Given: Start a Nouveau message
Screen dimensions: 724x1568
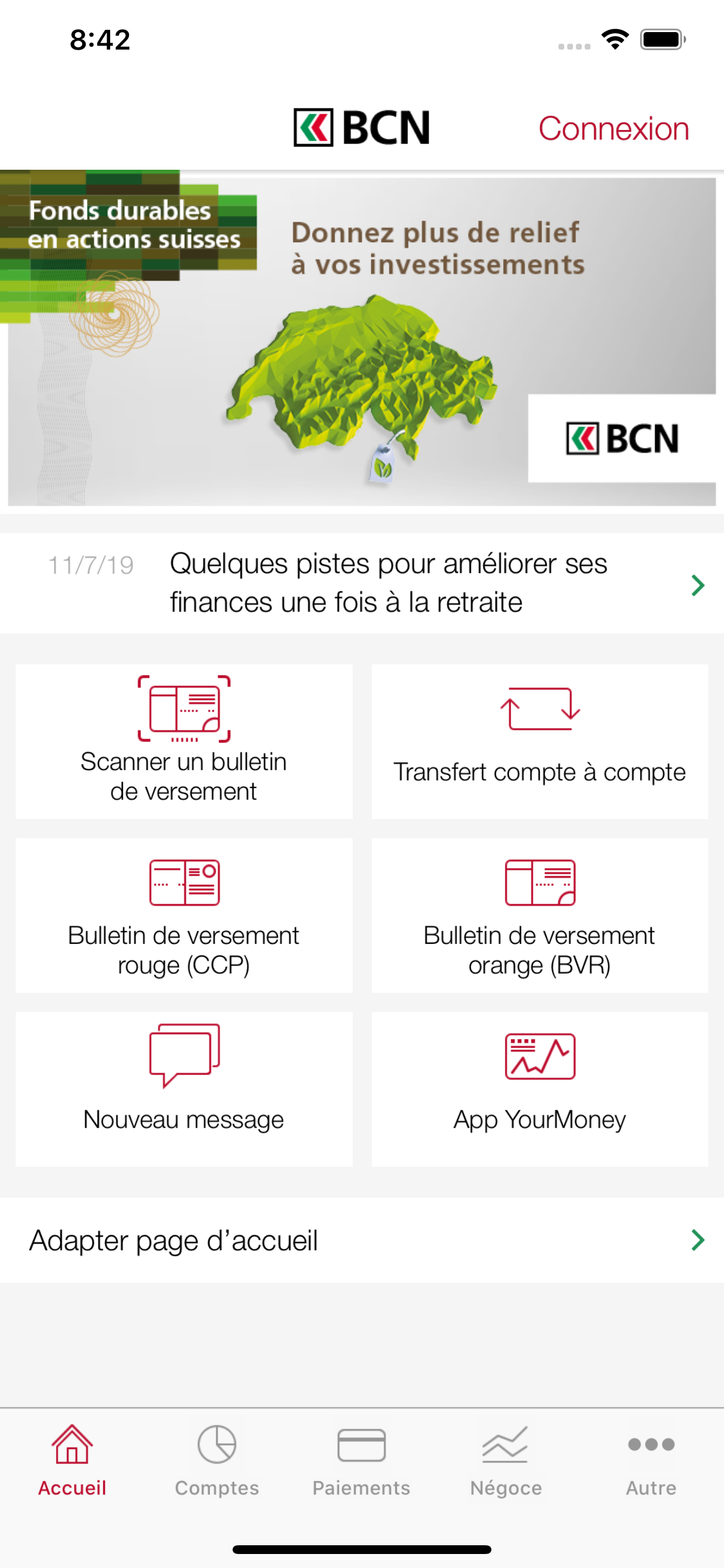Looking at the screenshot, I should 184,1090.
